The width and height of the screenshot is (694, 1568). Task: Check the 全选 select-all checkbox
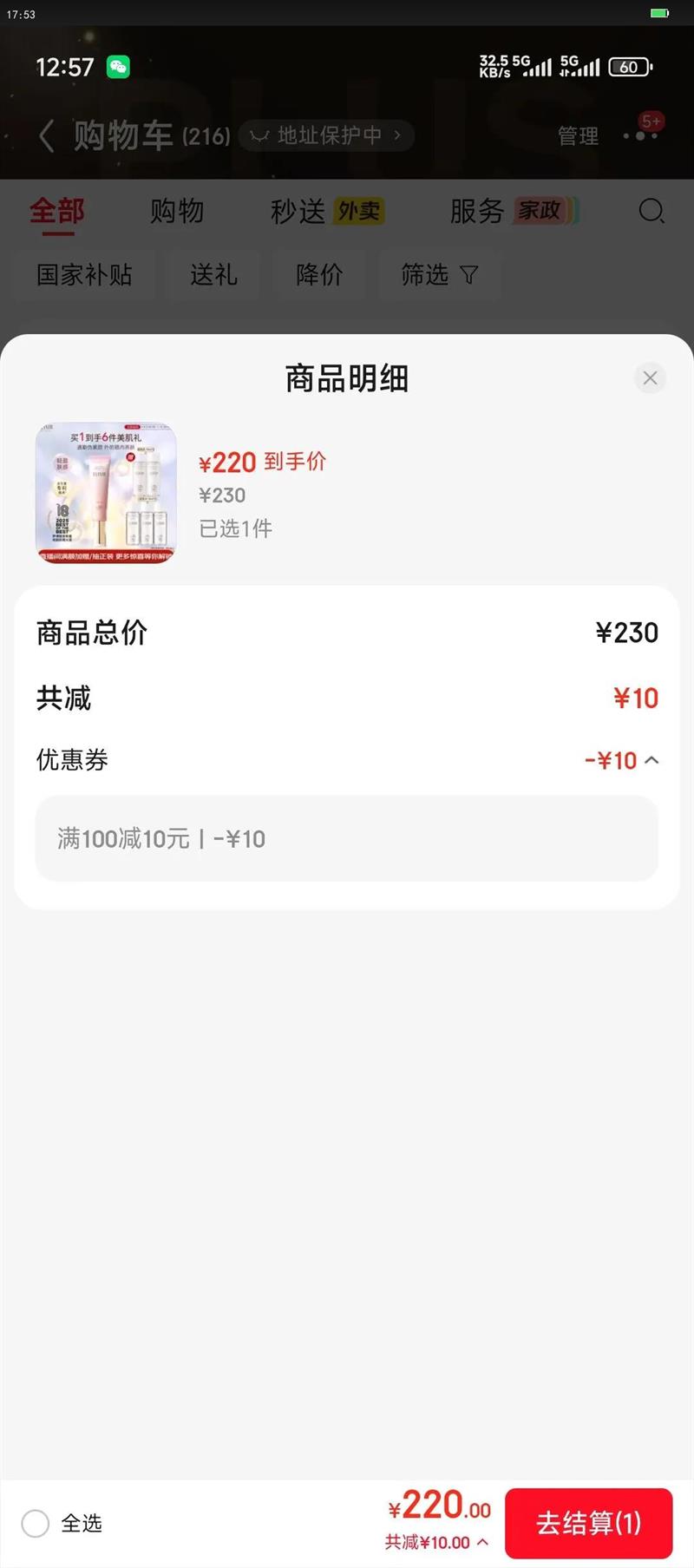point(36,1524)
